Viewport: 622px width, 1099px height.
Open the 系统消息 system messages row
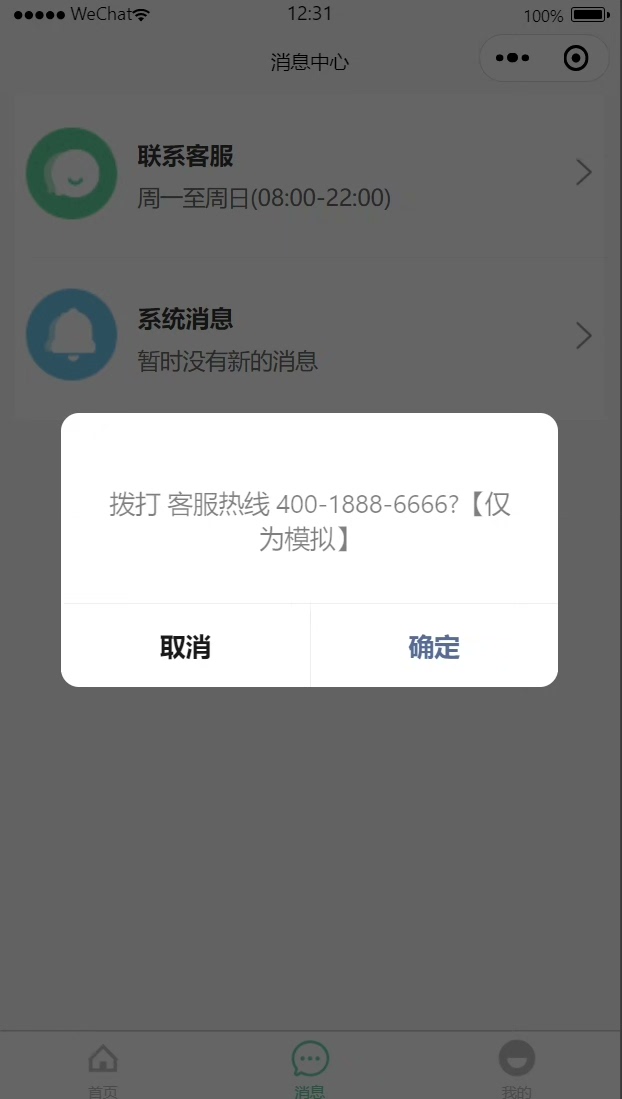click(310, 335)
